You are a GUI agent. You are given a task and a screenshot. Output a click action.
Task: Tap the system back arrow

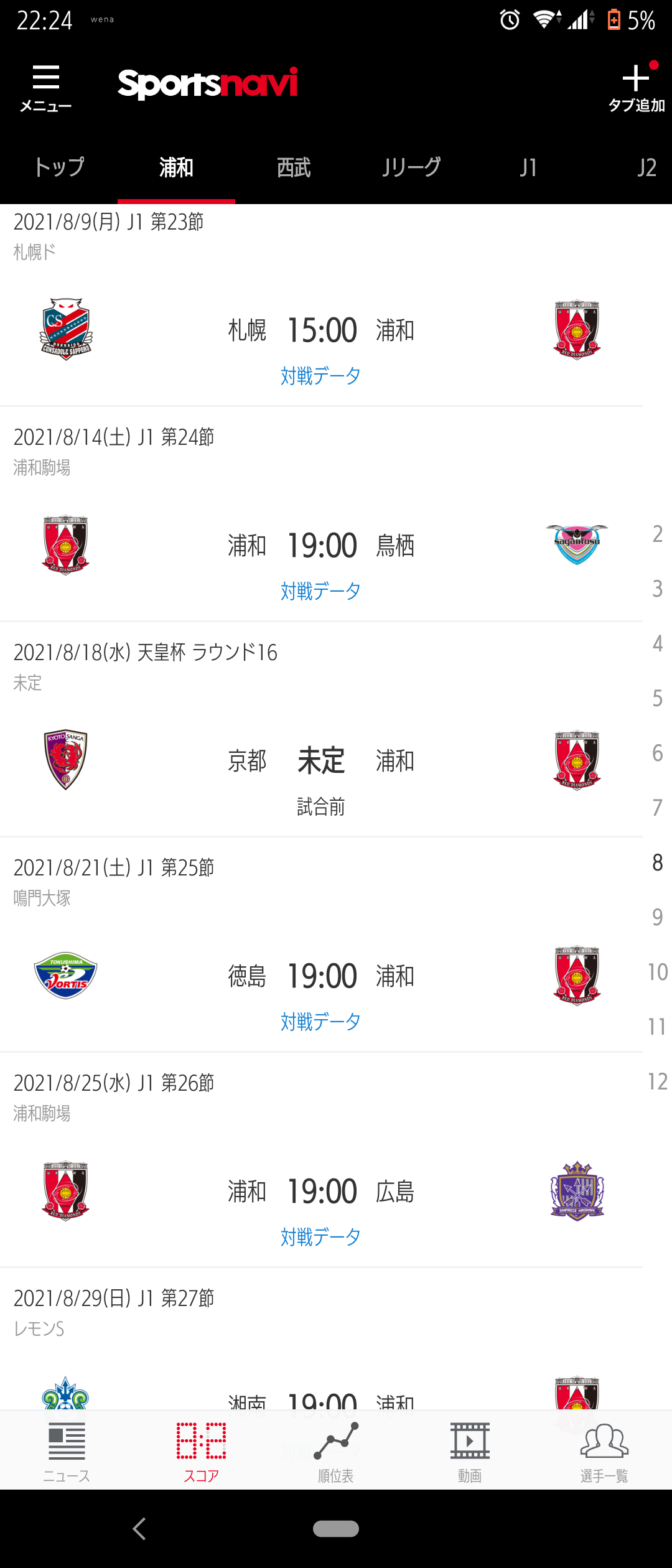click(x=139, y=1528)
